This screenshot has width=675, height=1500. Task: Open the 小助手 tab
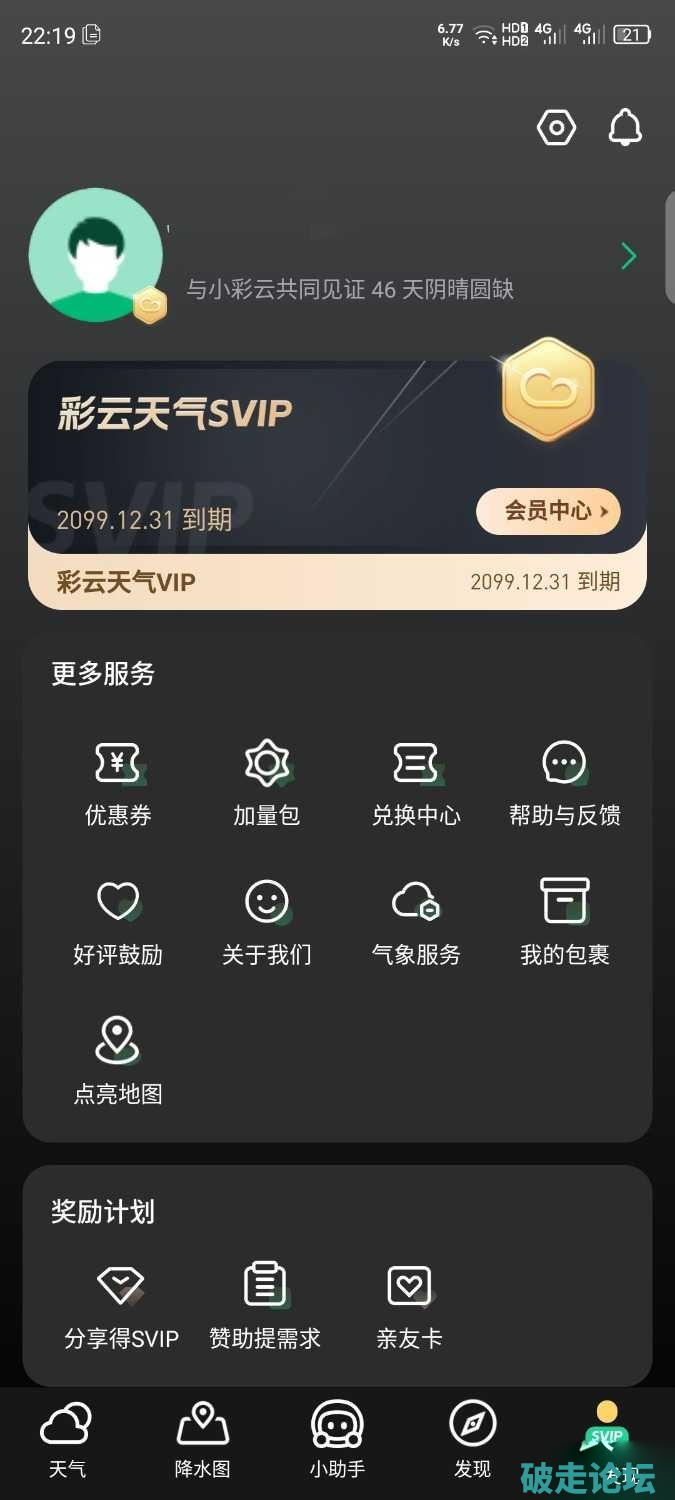[x=337, y=1440]
